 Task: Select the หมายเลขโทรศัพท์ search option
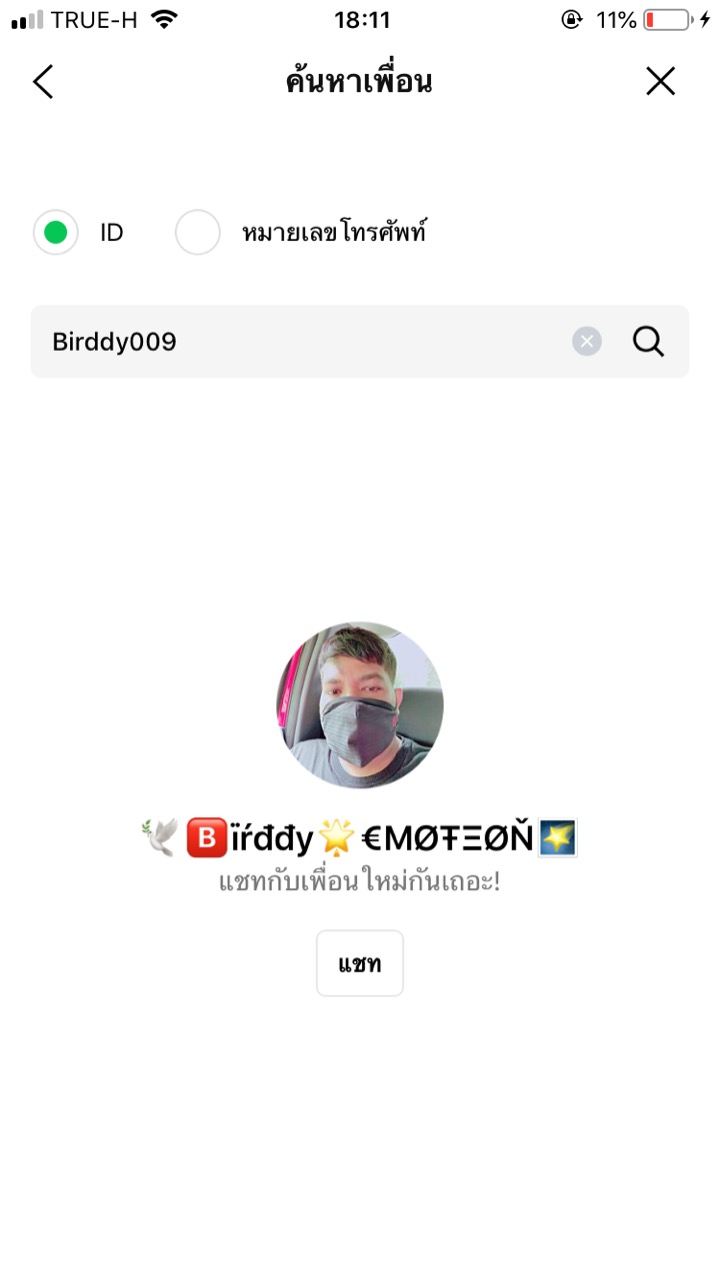point(198,232)
